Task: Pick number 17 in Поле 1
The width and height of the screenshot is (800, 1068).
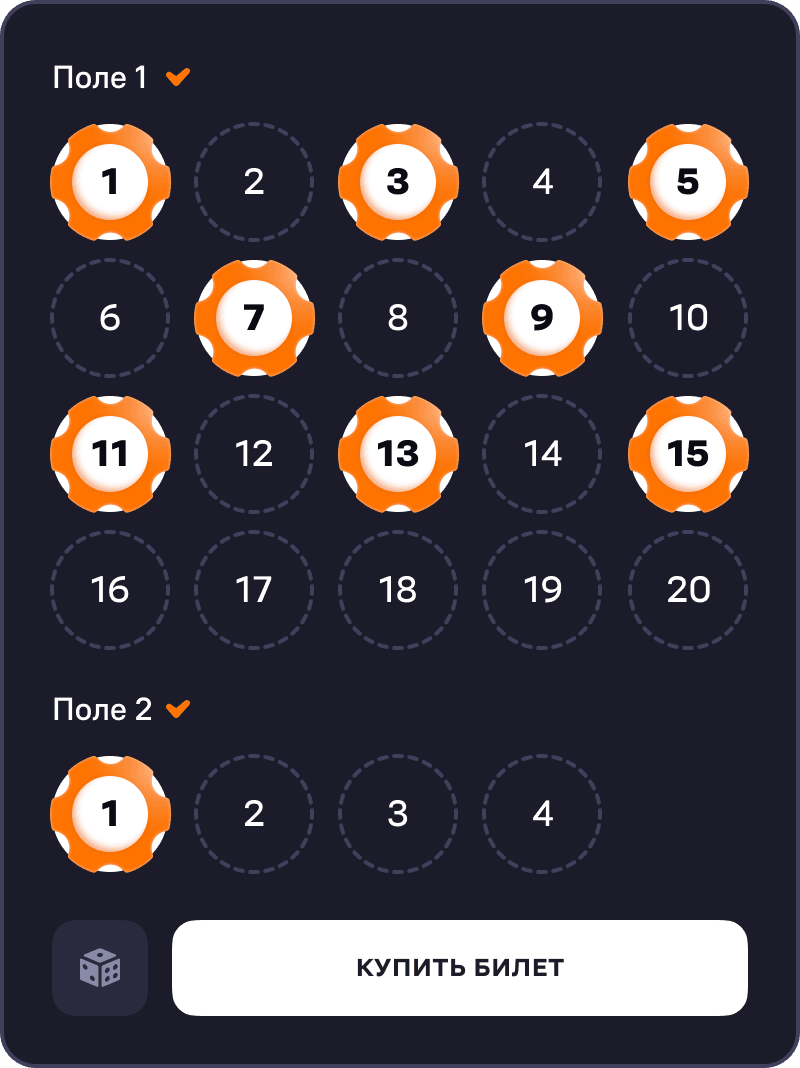Action: coord(254,590)
